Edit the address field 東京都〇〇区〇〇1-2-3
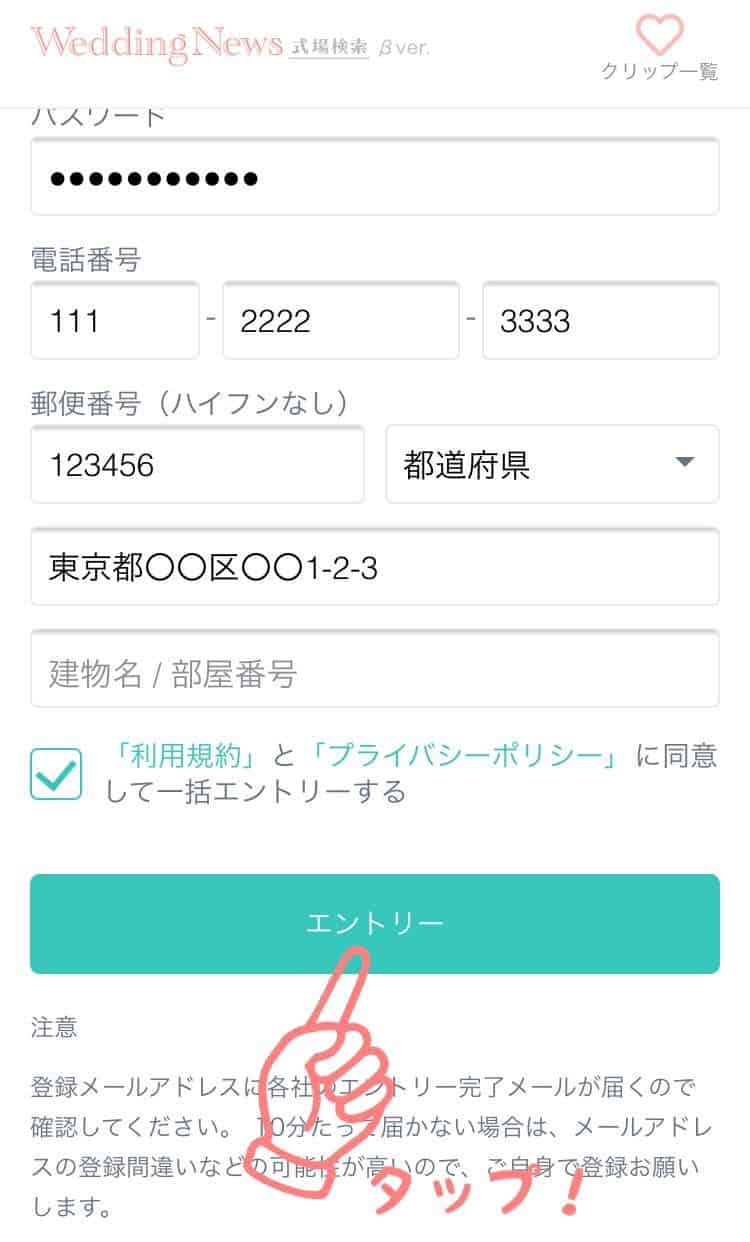Viewport: 750px width, 1242px height. click(x=375, y=567)
